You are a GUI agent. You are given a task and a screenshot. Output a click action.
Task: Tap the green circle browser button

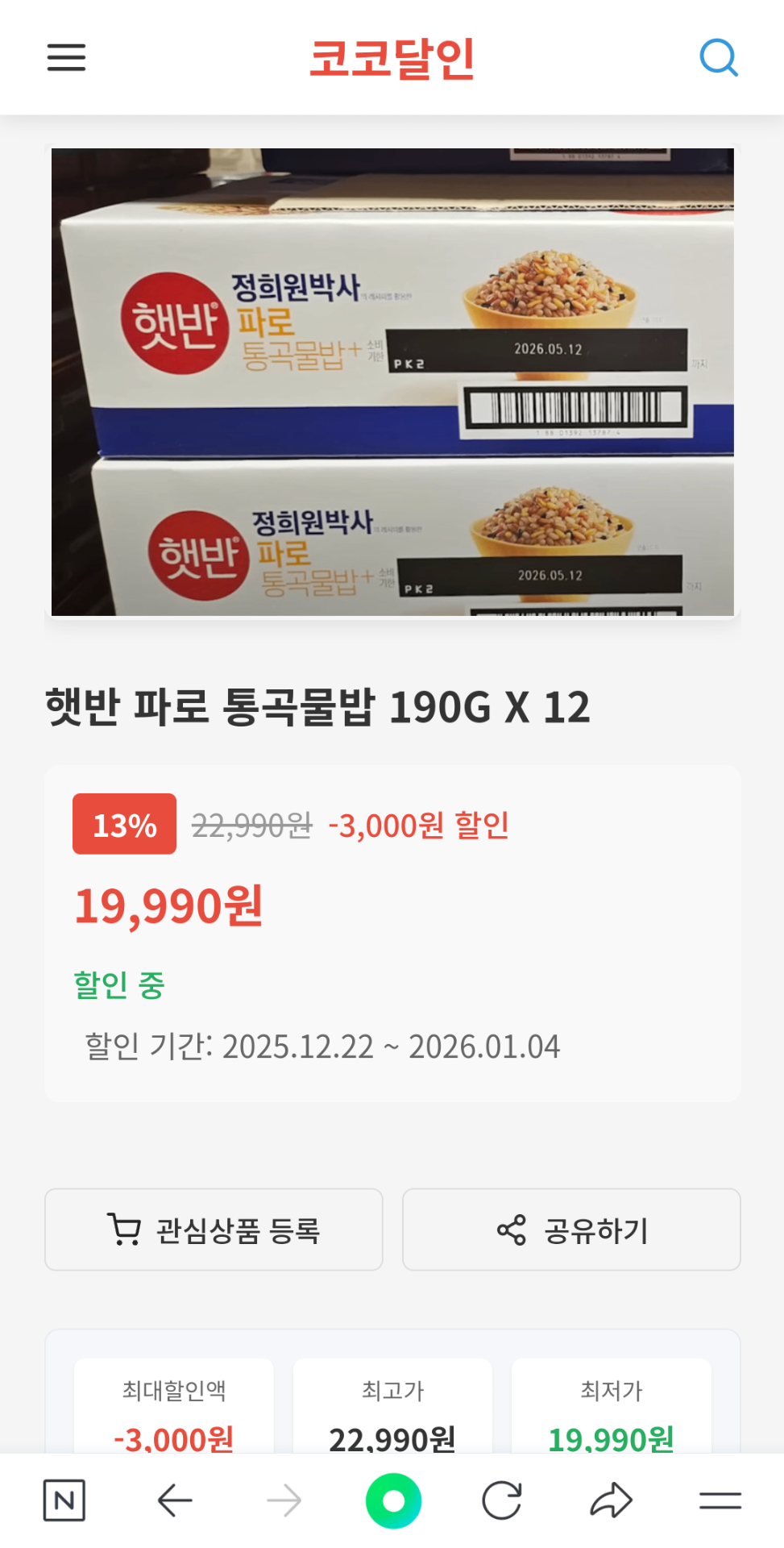tap(393, 1500)
